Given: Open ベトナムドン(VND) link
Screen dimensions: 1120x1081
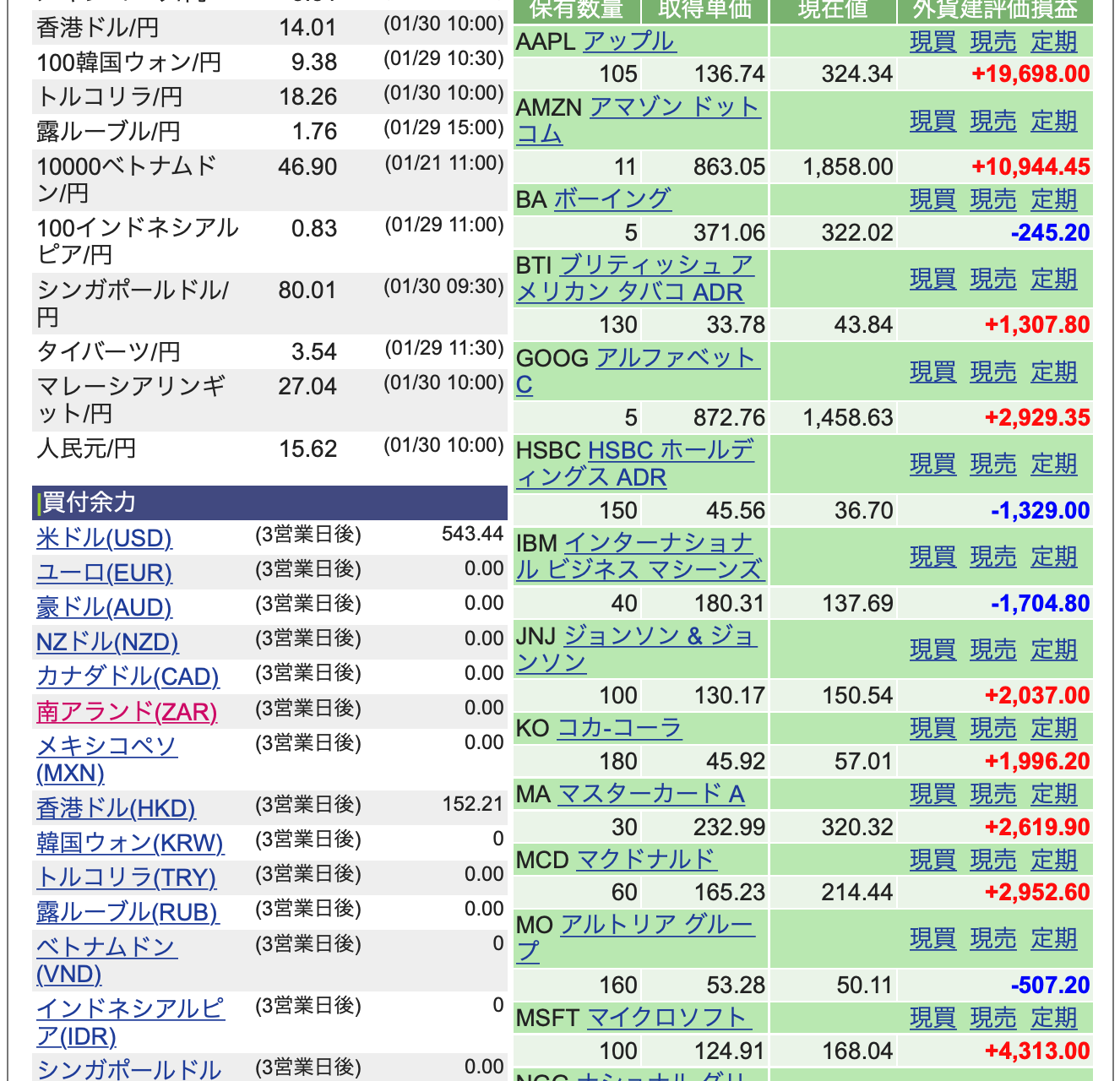Looking at the screenshot, I should pyautogui.click(x=106, y=960).
